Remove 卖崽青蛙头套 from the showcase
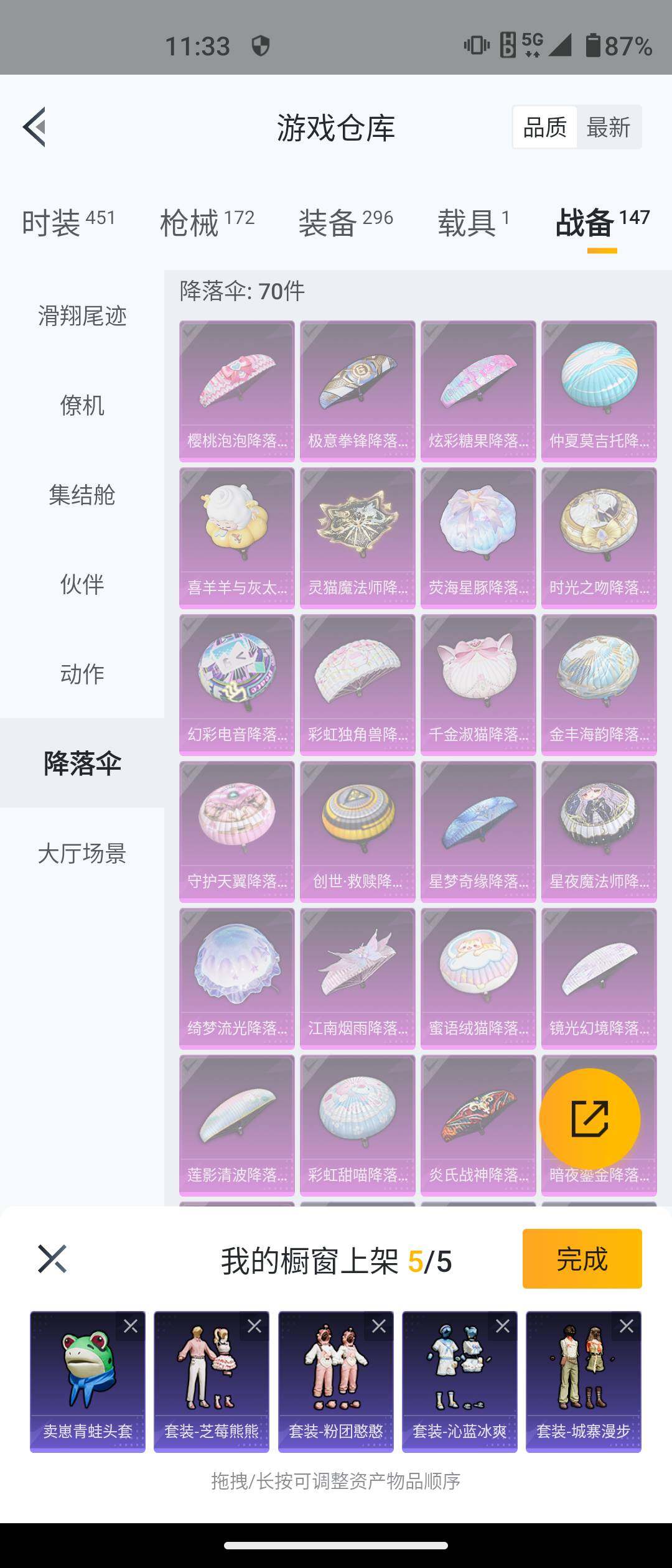 click(131, 1326)
